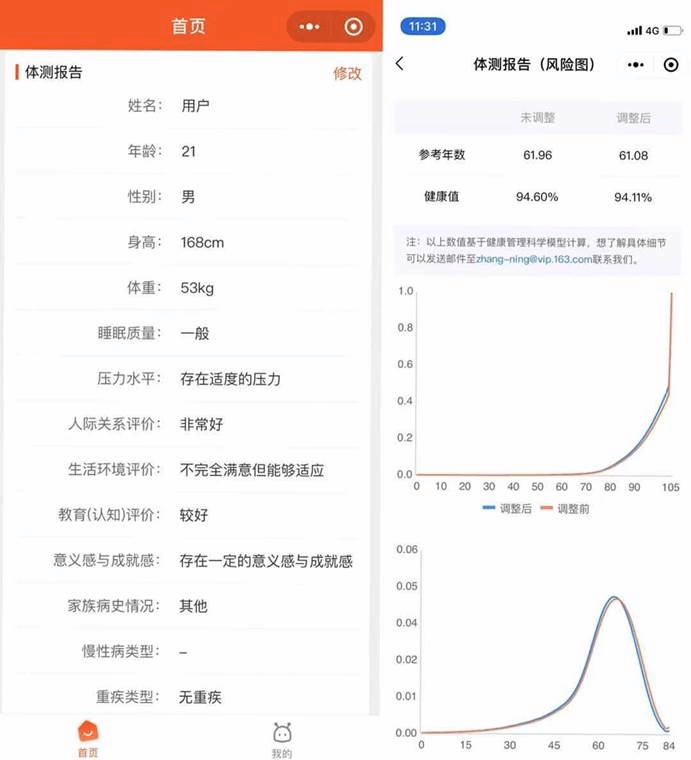This screenshot has height=760, width=691.
Task: Select the 首页 bottom tab
Action: pyautogui.click(x=88, y=740)
